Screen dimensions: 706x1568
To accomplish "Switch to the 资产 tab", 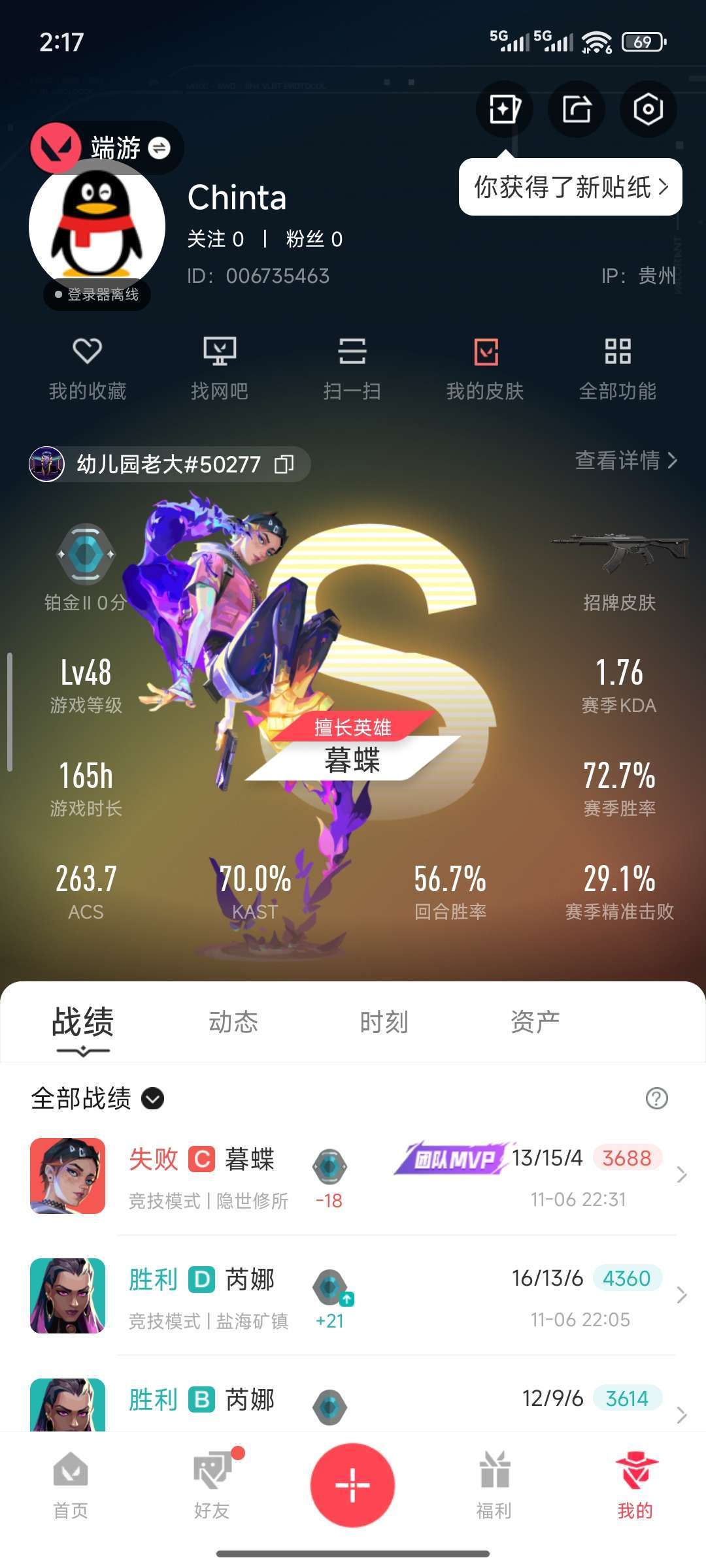I will (x=535, y=1022).
